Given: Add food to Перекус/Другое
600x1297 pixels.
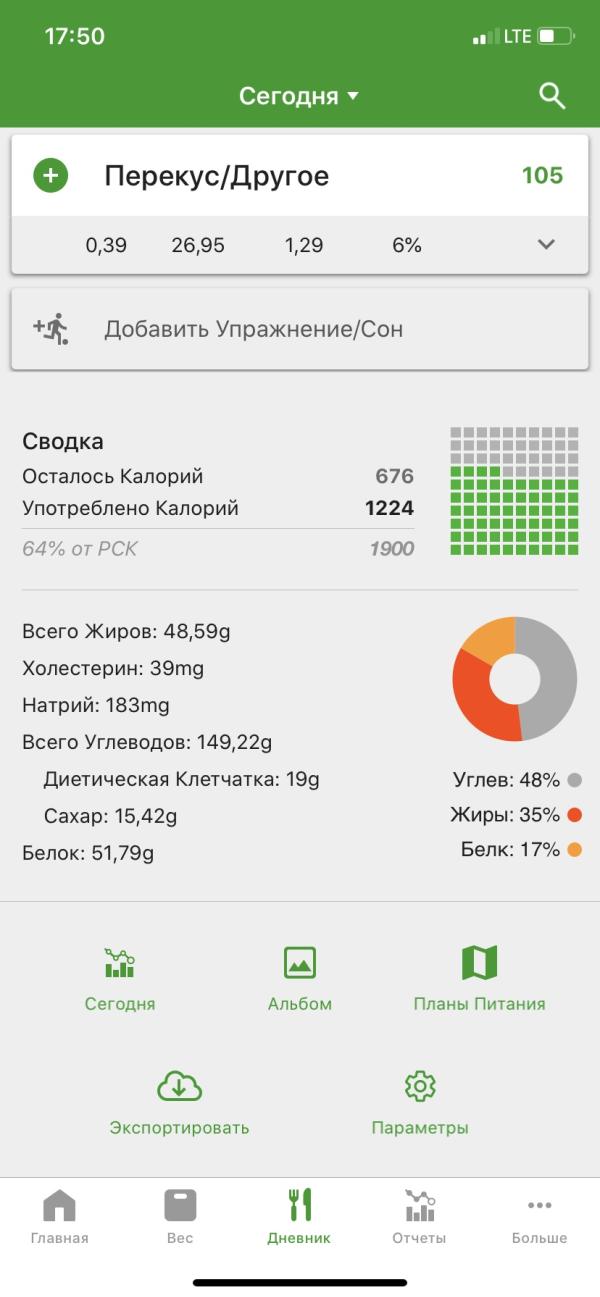Looking at the screenshot, I should coord(51,177).
